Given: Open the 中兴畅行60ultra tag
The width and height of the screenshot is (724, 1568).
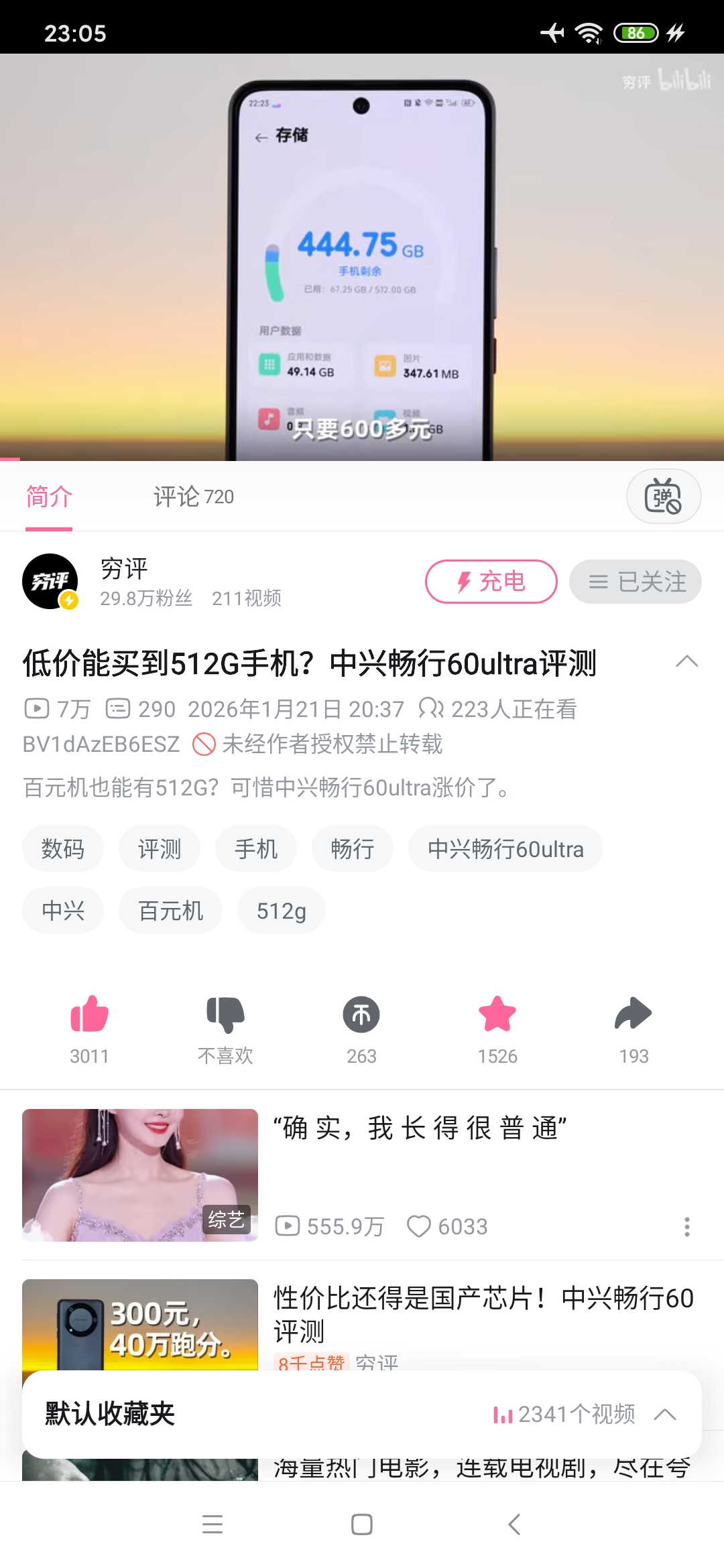Looking at the screenshot, I should (x=505, y=849).
